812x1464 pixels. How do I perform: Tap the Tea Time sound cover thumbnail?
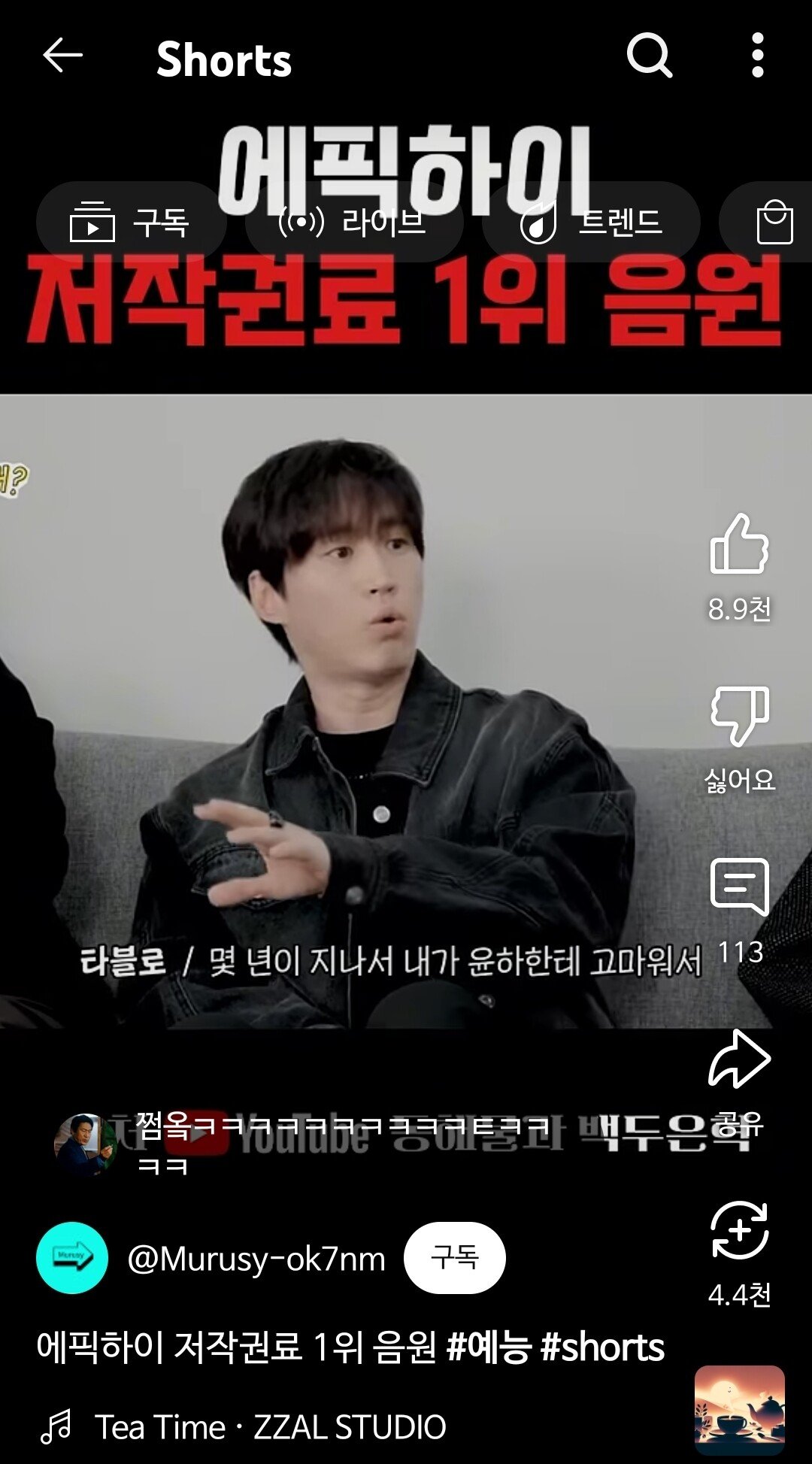coord(739,1410)
